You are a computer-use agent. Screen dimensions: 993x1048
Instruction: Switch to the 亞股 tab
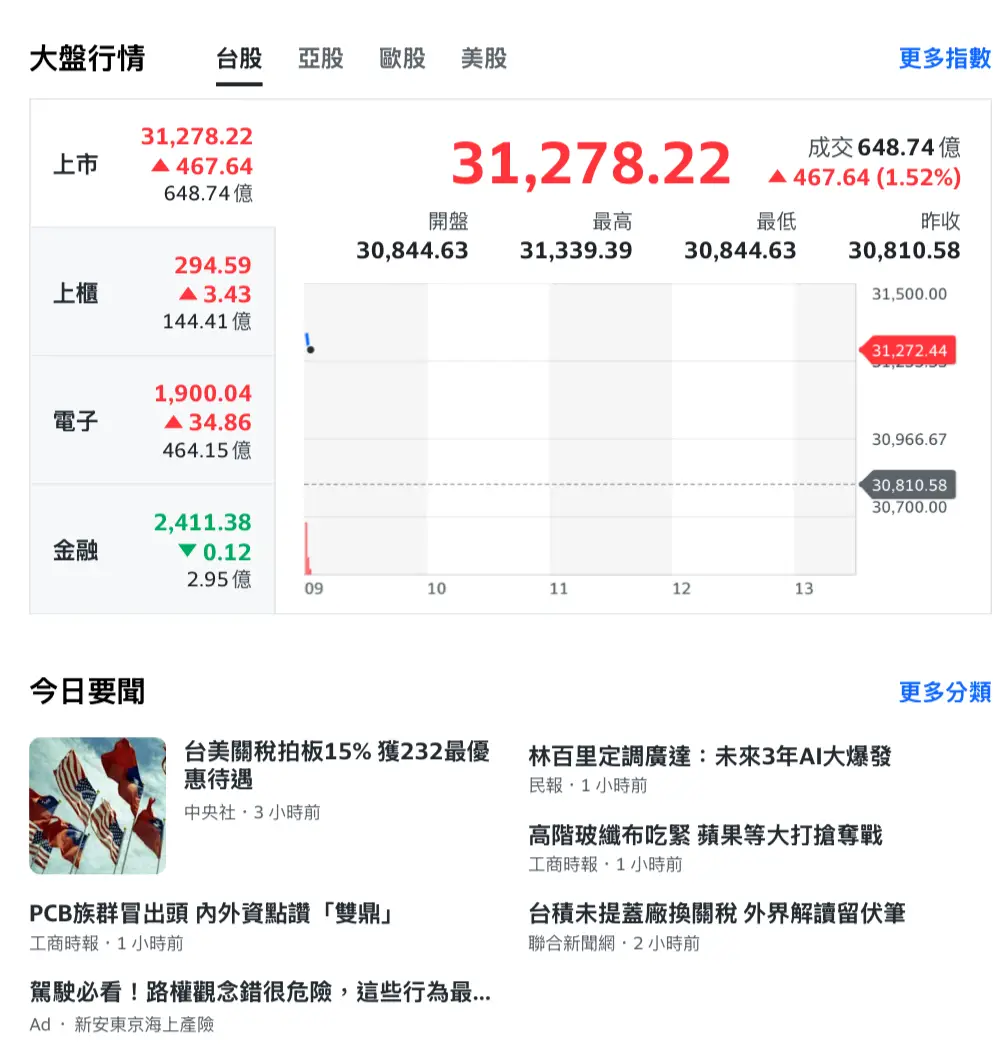click(x=321, y=59)
